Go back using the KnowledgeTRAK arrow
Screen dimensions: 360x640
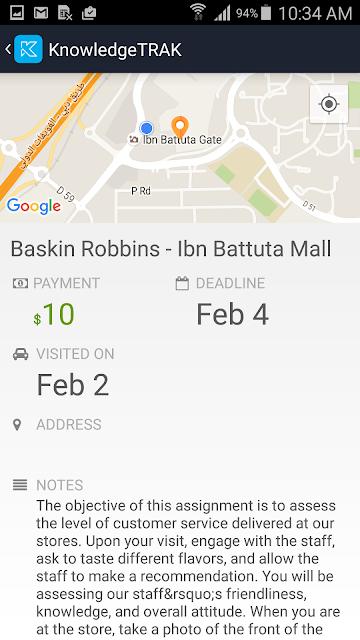click(8, 49)
